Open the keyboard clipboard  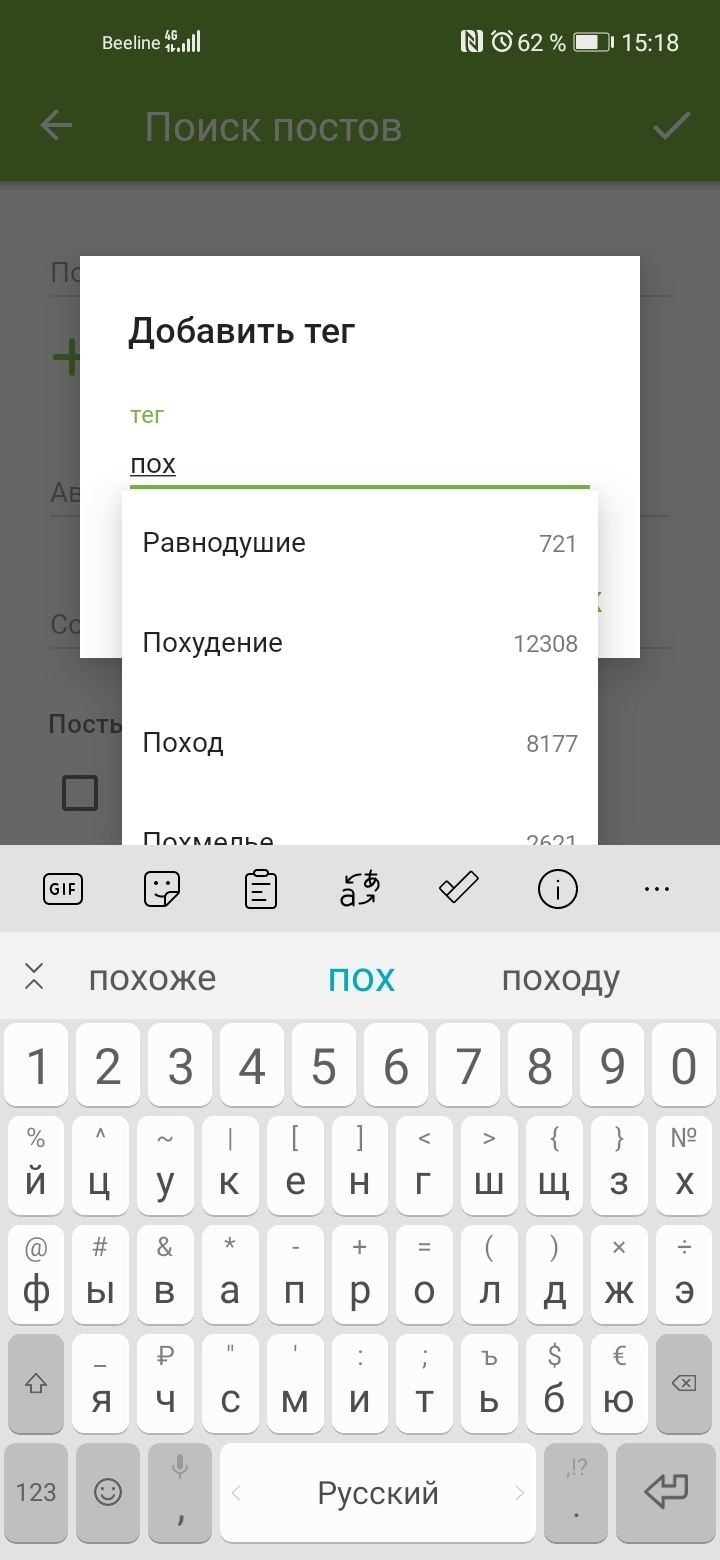tap(261, 888)
